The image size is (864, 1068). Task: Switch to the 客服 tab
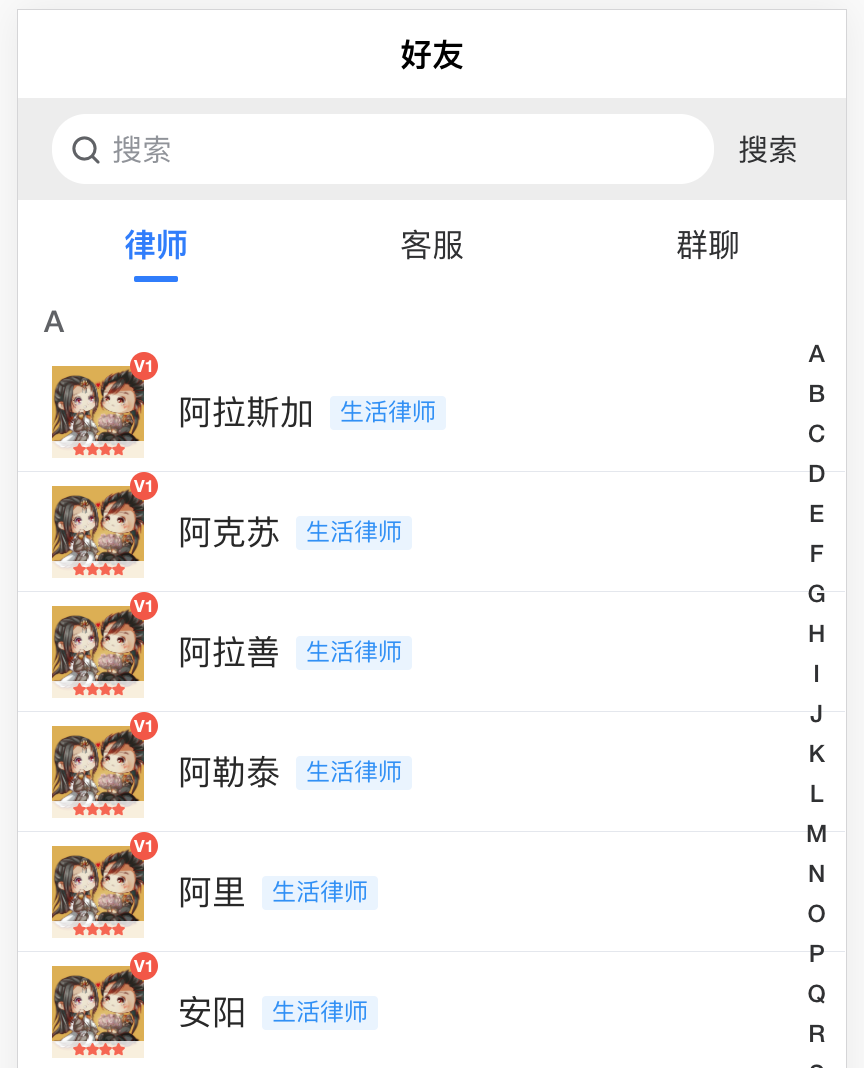click(x=431, y=246)
